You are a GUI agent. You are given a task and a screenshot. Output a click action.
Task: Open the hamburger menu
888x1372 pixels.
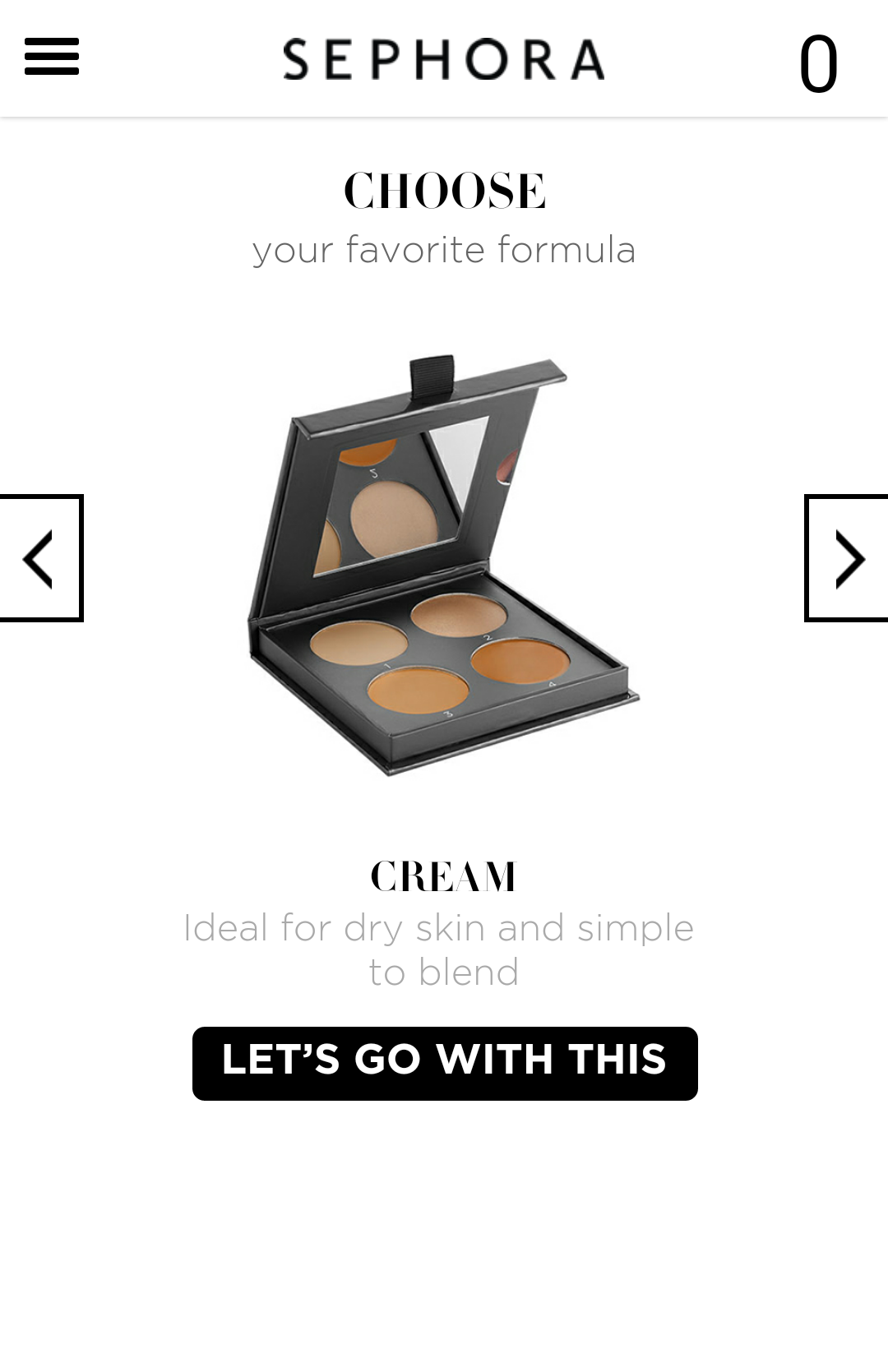pos(52,57)
